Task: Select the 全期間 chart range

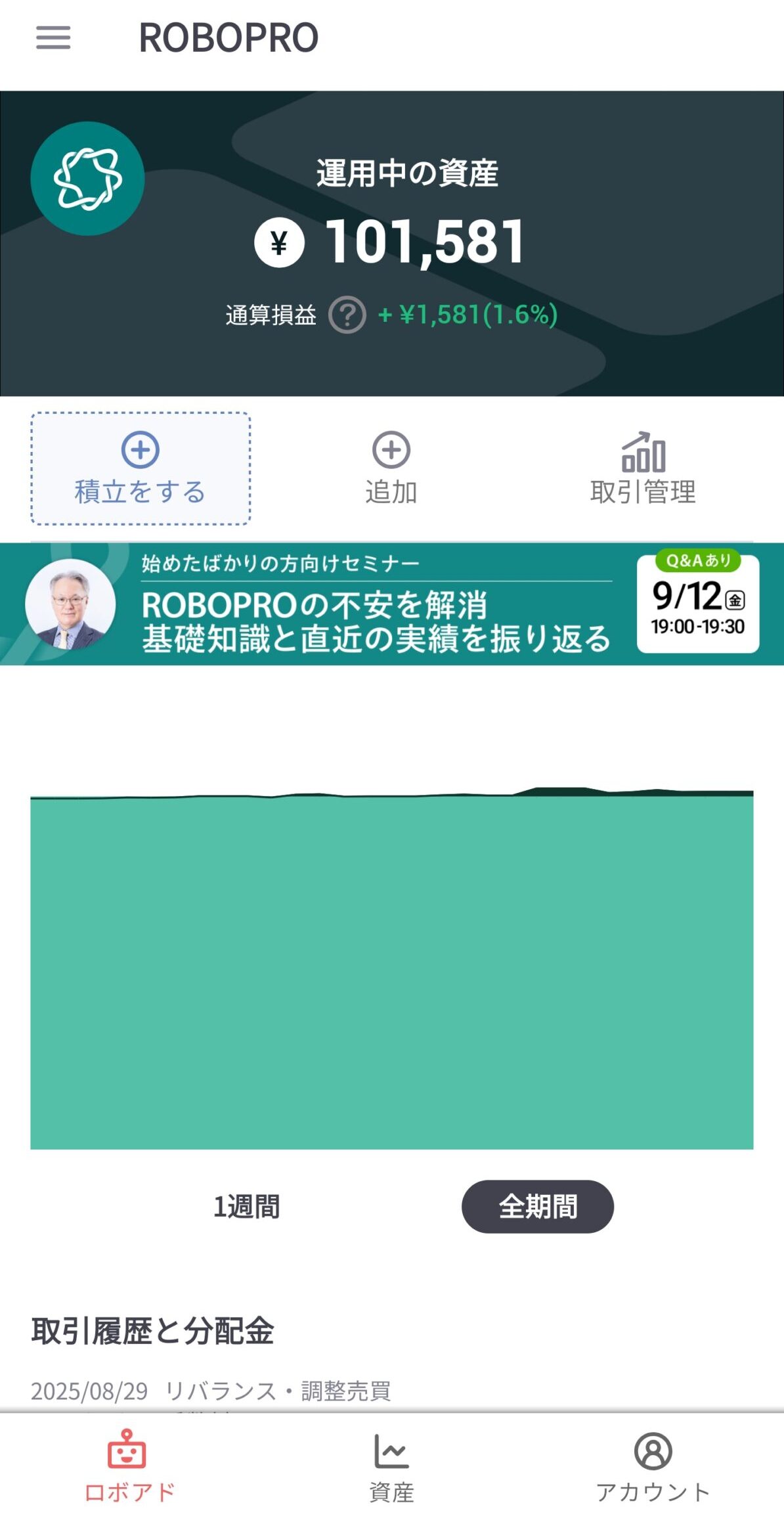Action: (x=537, y=1207)
